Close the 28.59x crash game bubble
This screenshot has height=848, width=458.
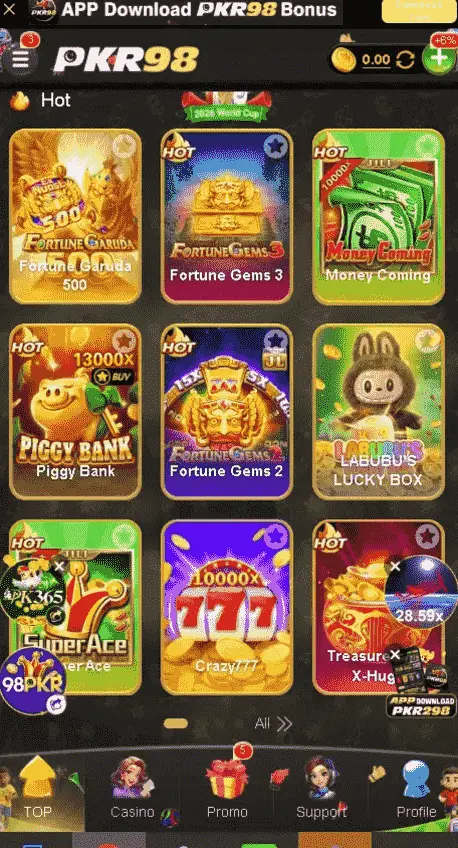(x=396, y=566)
